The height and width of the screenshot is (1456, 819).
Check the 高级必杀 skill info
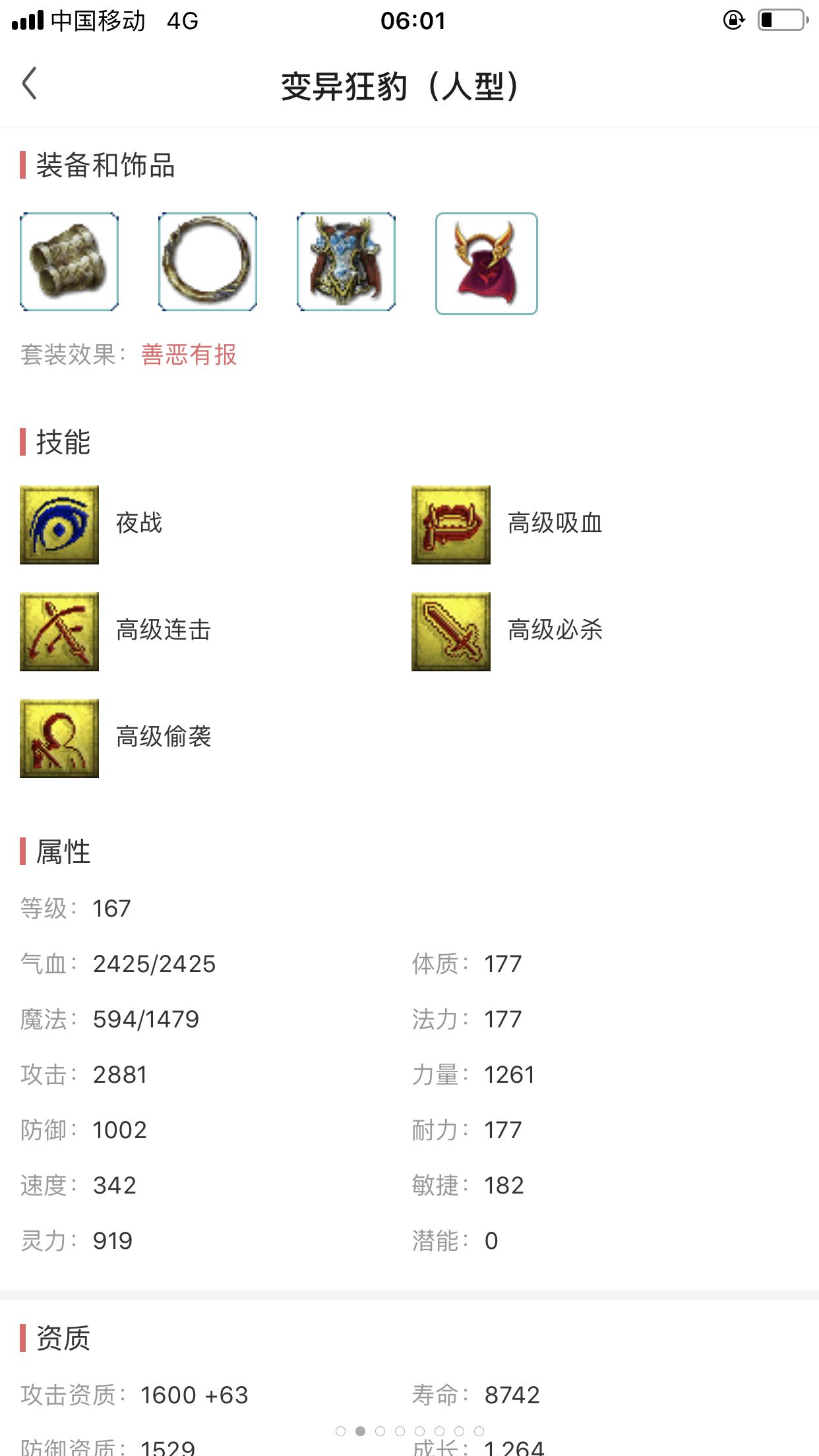click(x=451, y=632)
